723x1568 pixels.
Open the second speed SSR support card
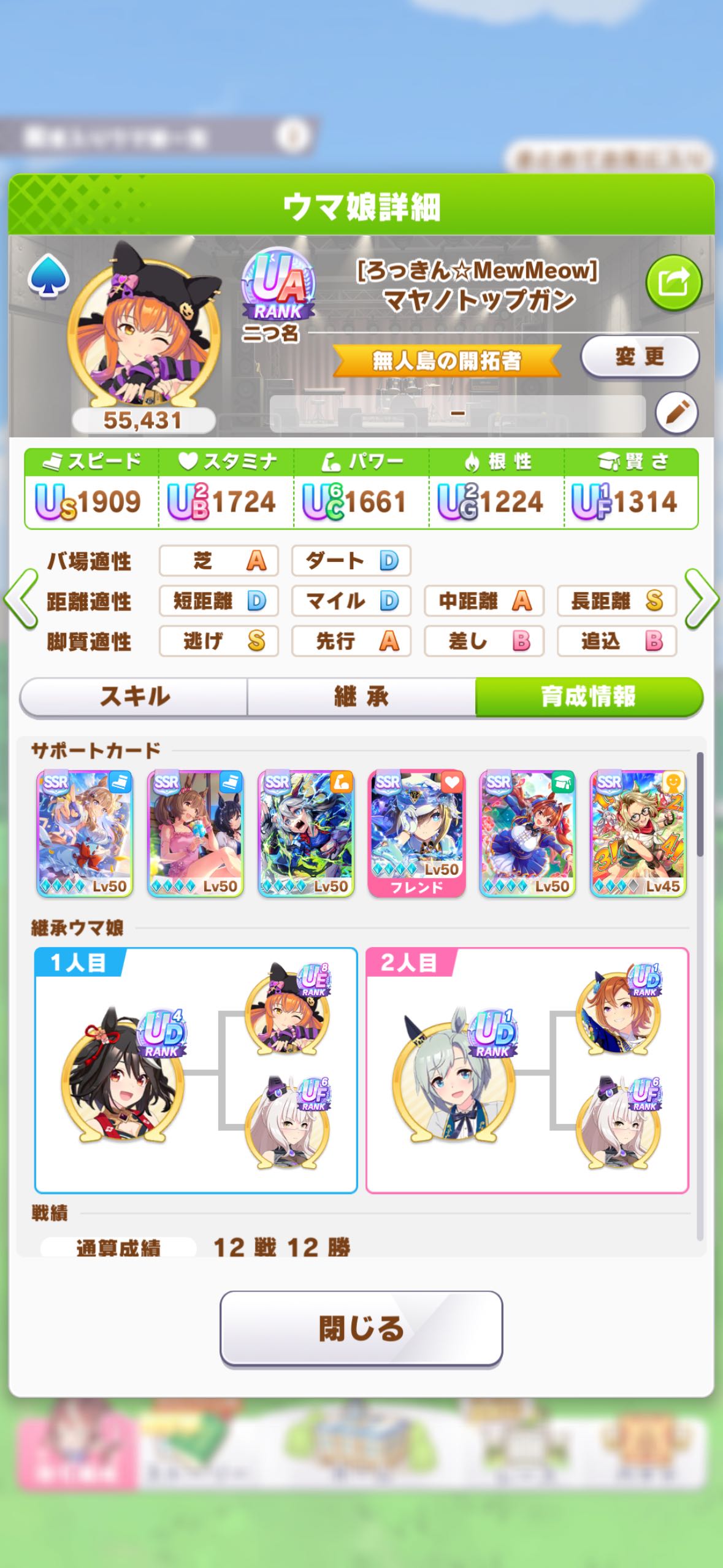(196, 834)
